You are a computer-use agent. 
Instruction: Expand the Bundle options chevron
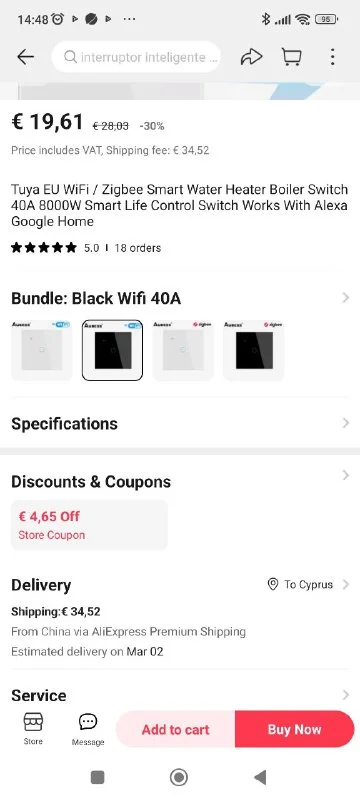(346, 297)
